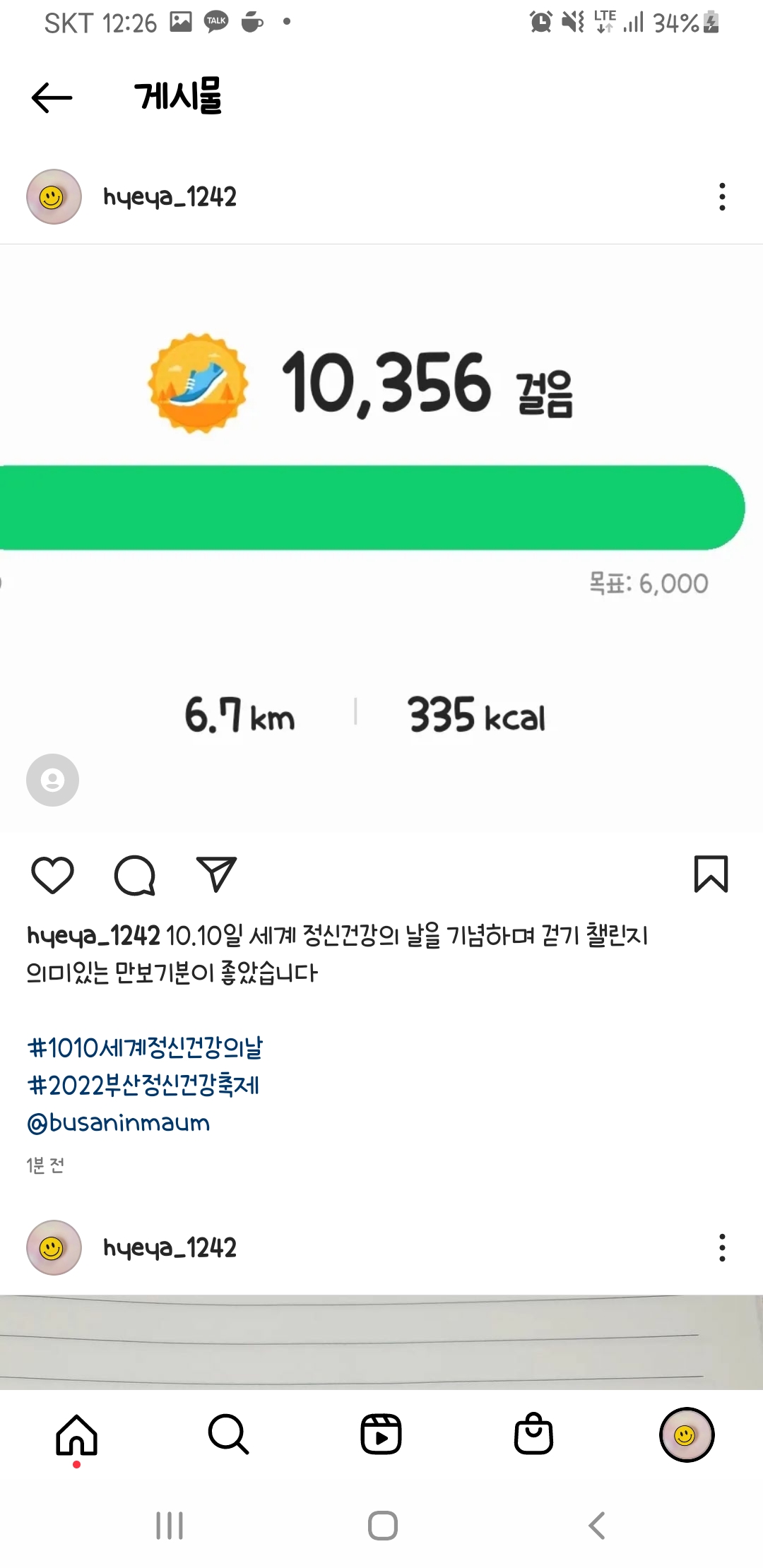Switch to the Search tab
763x1568 pixels.
click(x=228, y=1435)
